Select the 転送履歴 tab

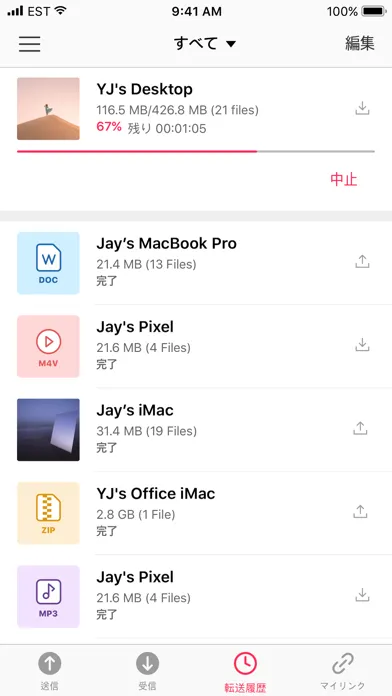[x=245, y=672]
